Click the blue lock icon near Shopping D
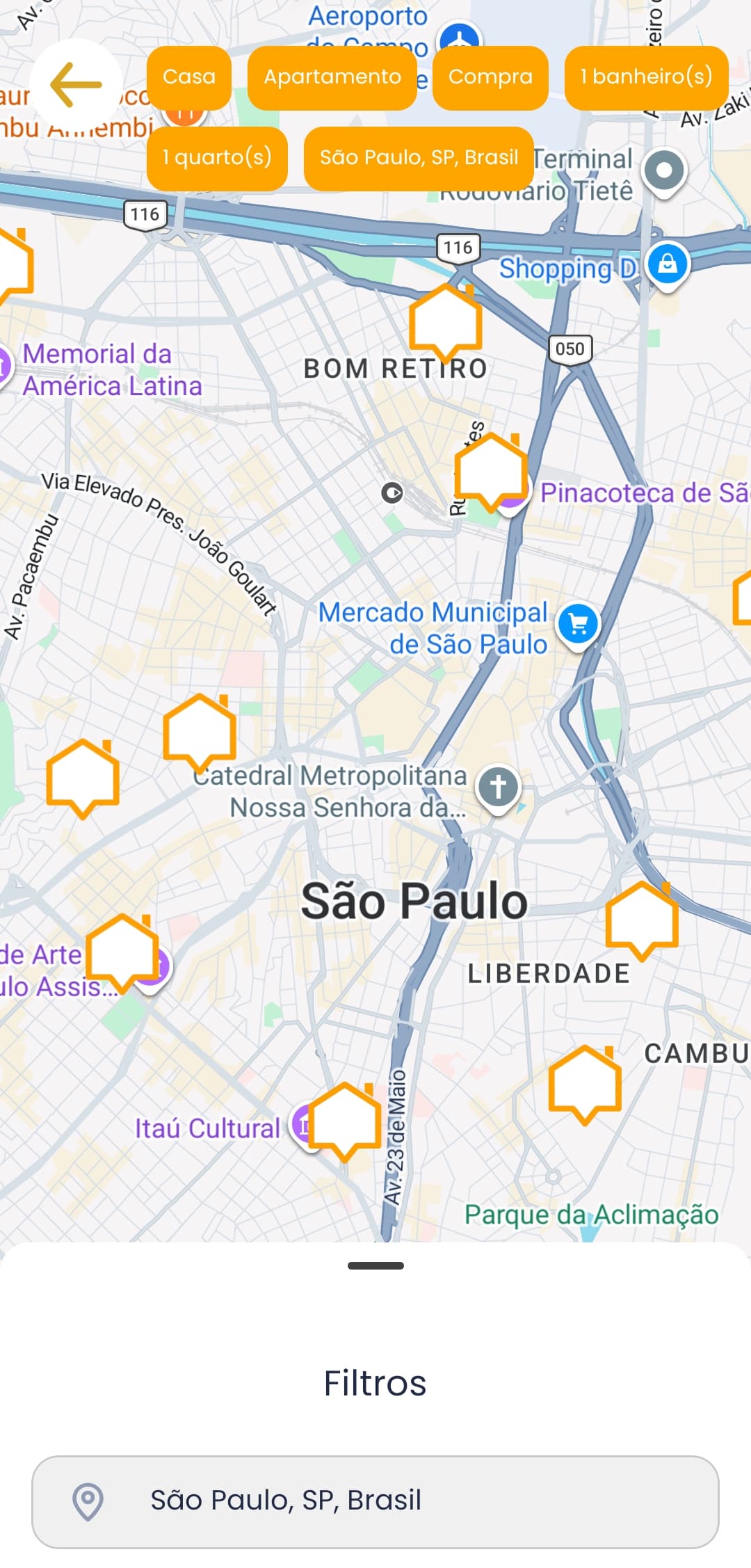 pyautogui.click(x=667, y=264)
